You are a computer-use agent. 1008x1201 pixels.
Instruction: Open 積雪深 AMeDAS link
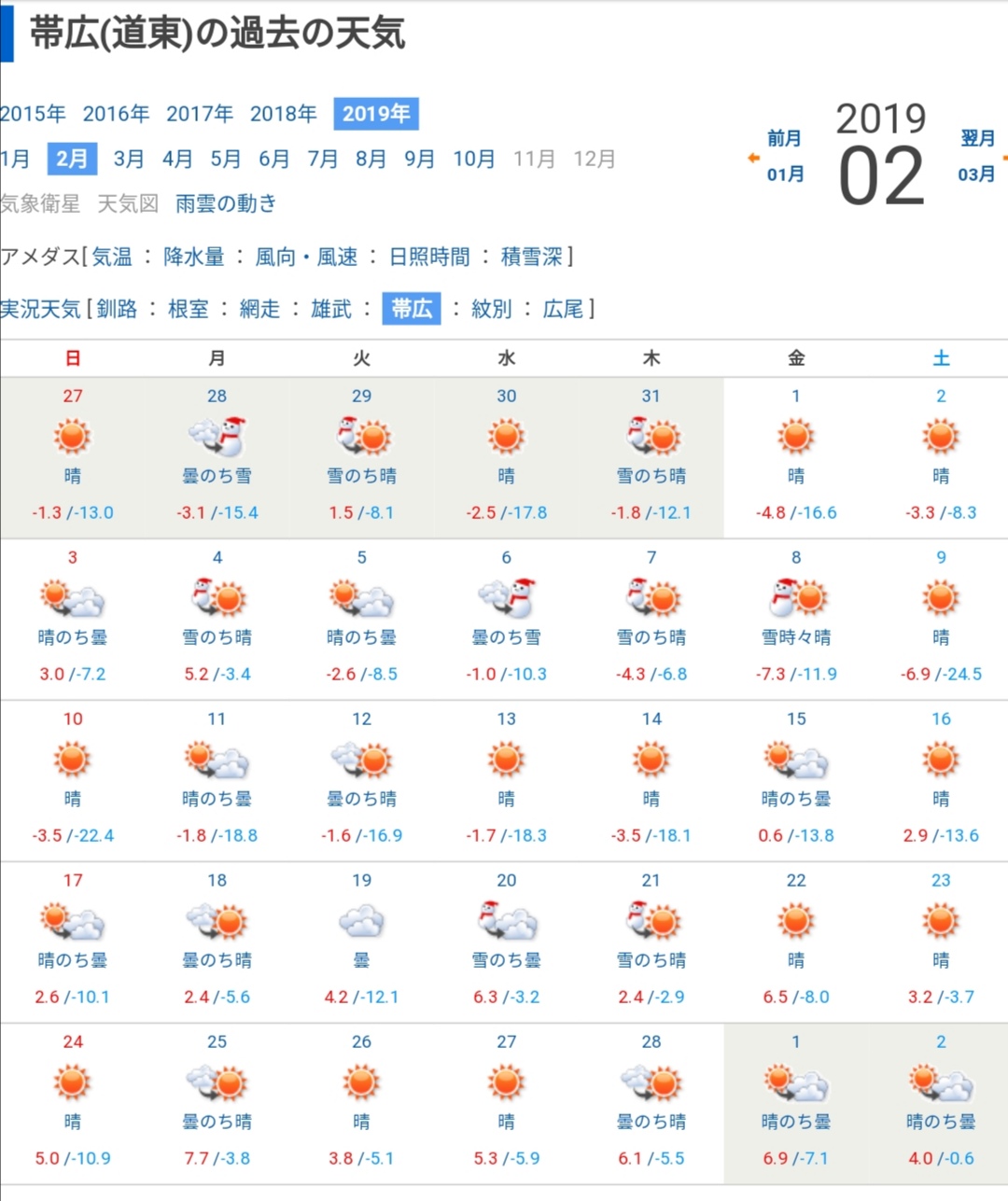click(532, 257)
